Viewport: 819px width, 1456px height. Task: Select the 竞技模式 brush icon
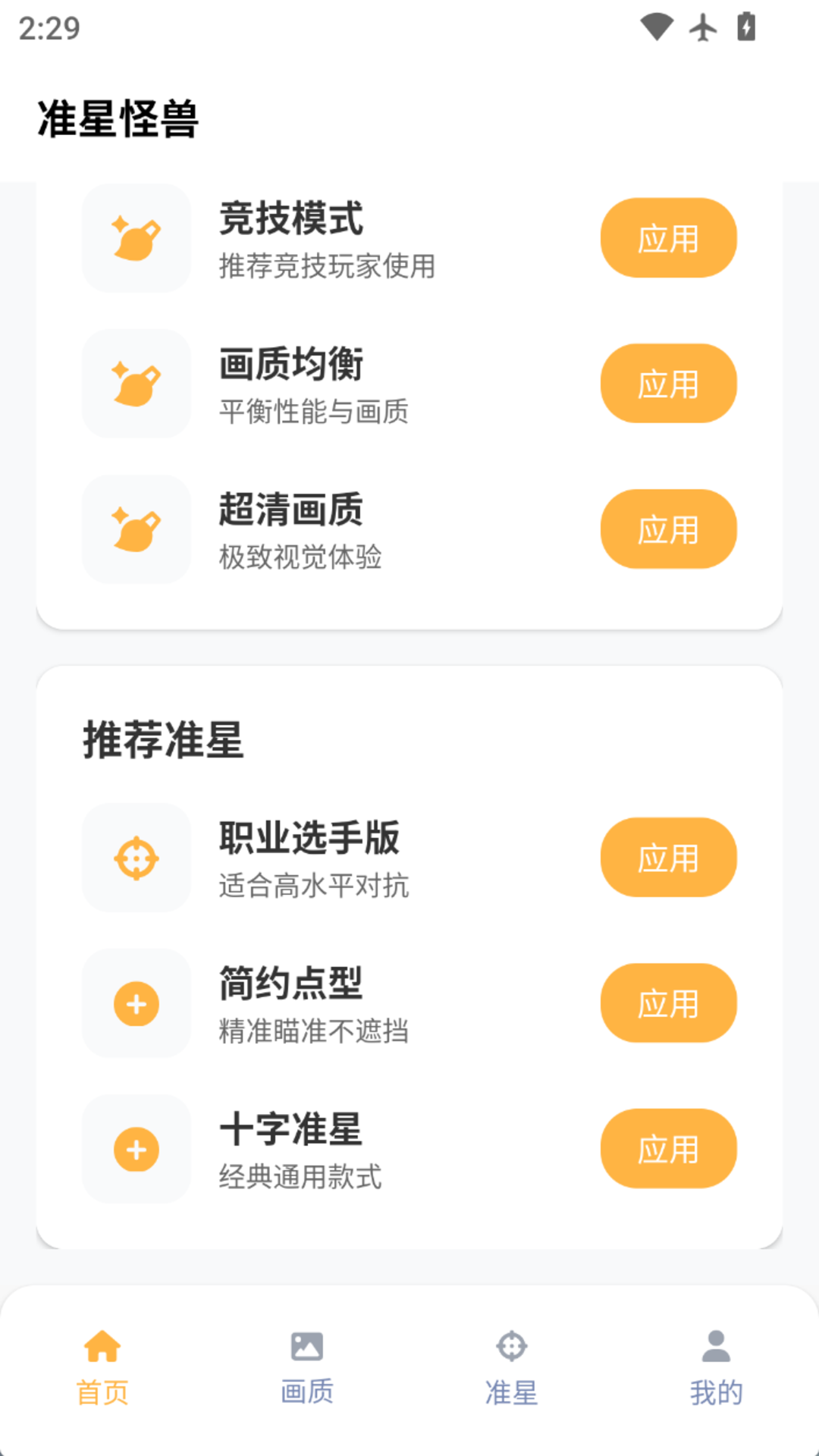(x=136, y=237)
